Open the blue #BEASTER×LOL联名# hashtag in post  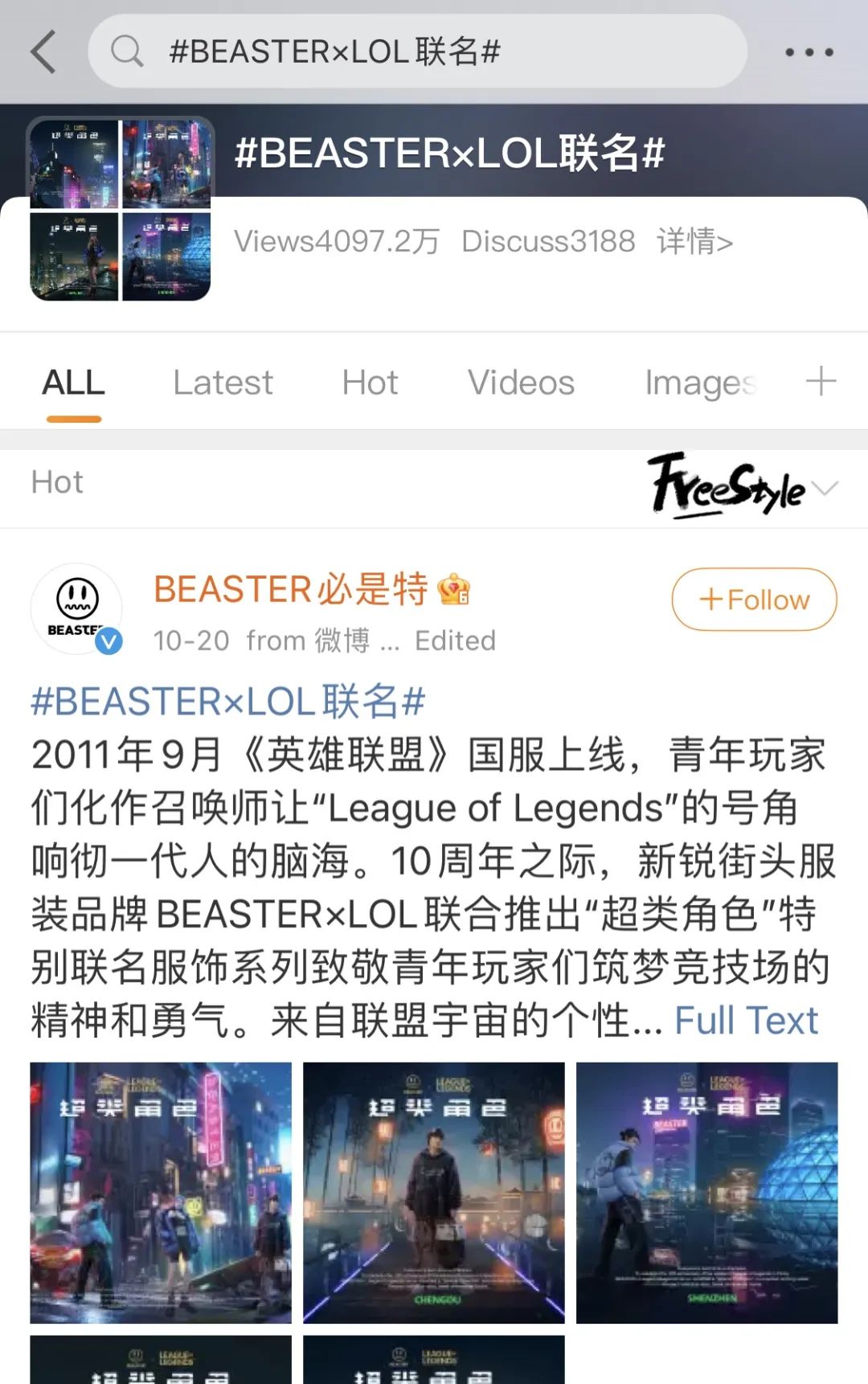(227, 702)
